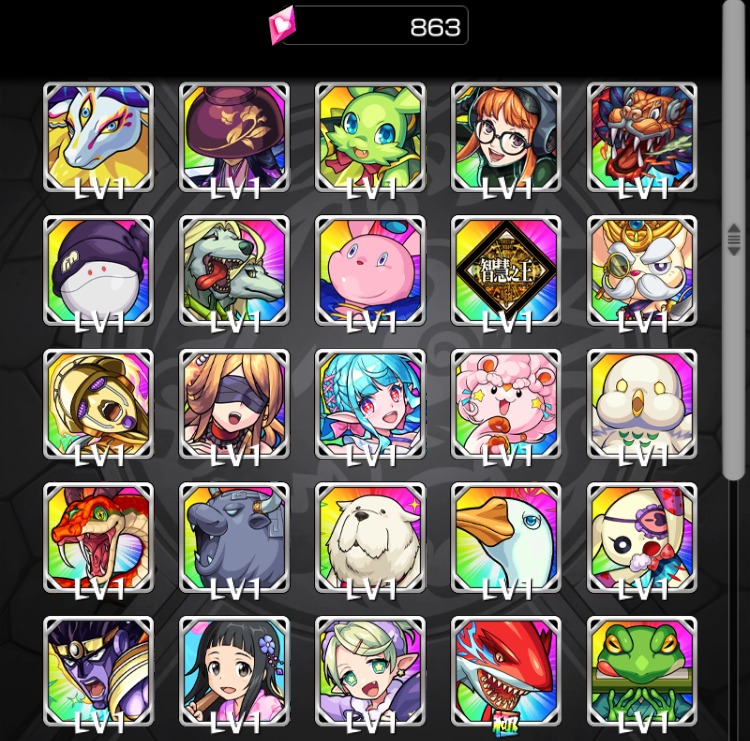The image size is (750, 741).
Task: Select the red shark monster tile
Action: click(x=506, y=672)
